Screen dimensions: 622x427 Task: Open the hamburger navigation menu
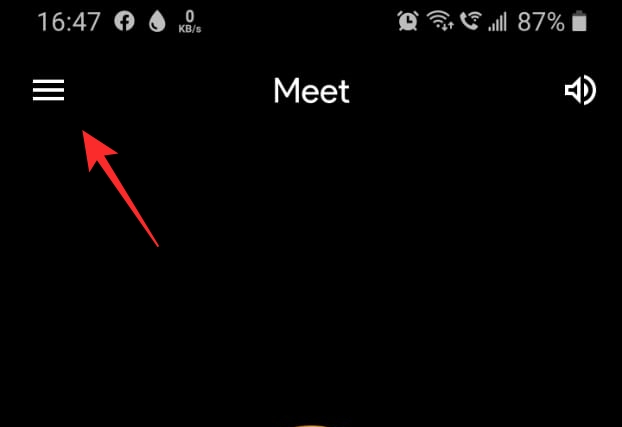click(x=48, y=91)
